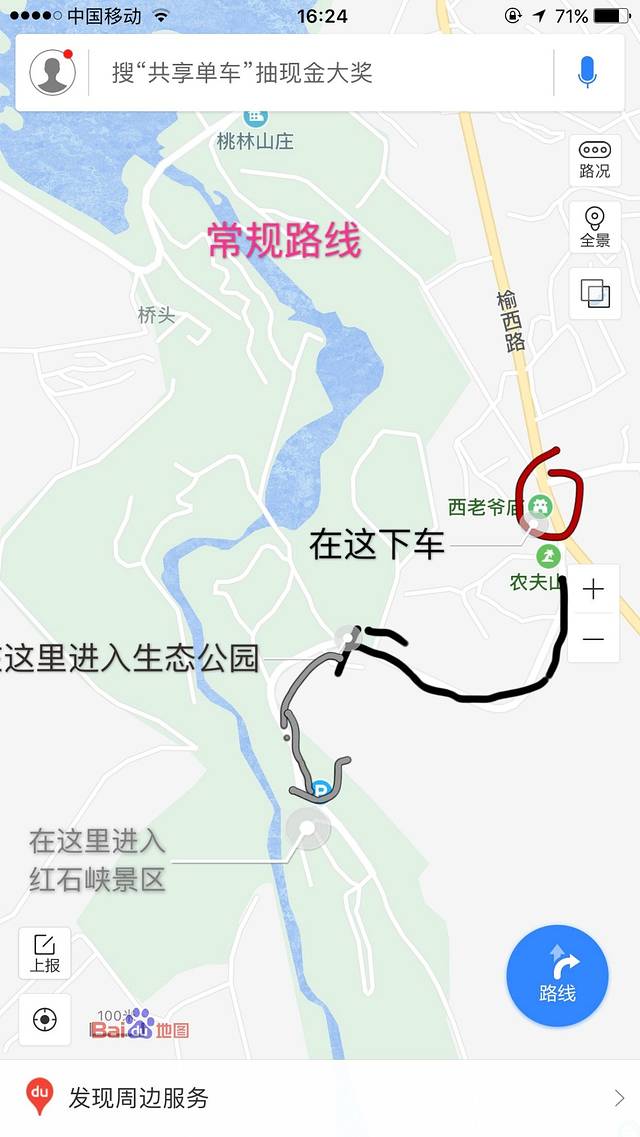Tap the 桃林山庄 place marker

[x=256, y=117]
